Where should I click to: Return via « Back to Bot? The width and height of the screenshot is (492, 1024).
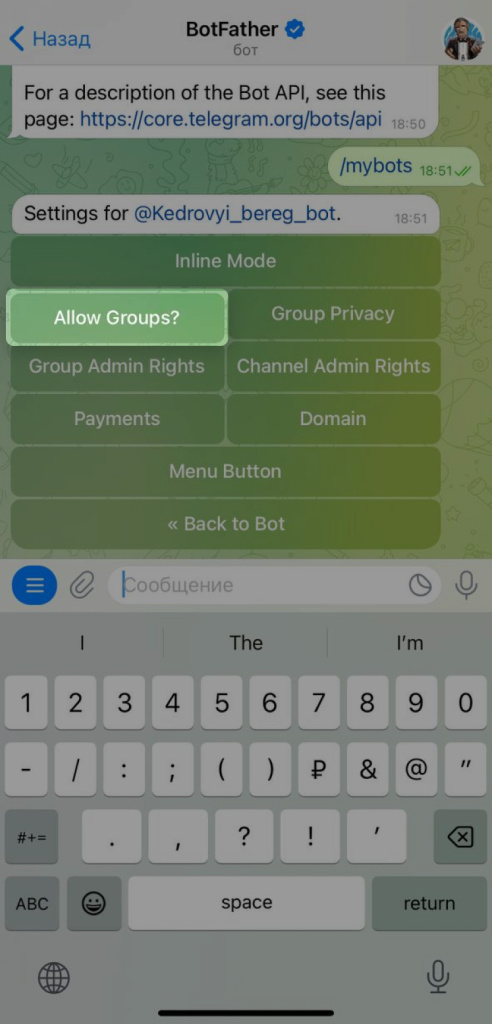pos(225,524)
